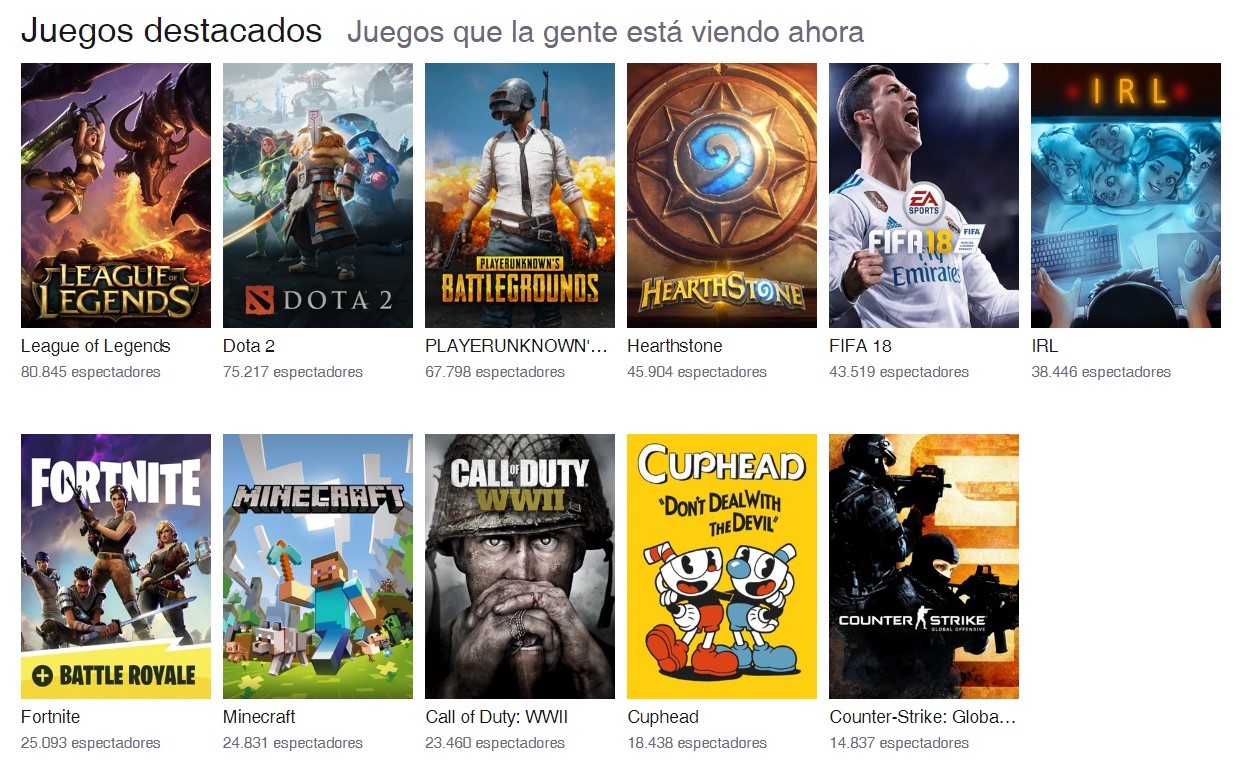Open Counter-Strike: Global Offensive tile
Image resolution: width=1242 pixels, height=760 pixels.
924,566
